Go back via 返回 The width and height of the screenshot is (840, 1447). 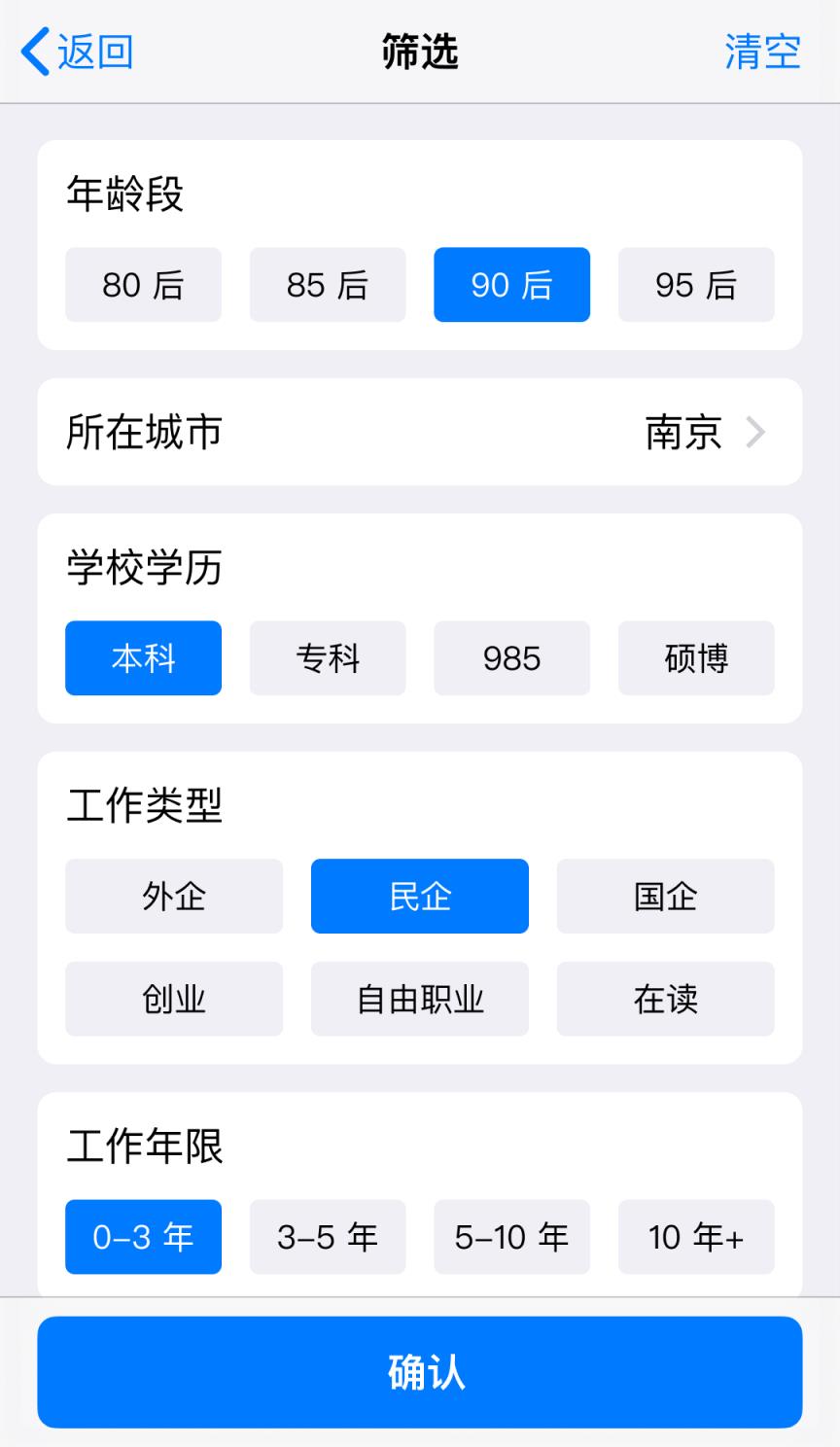(78, 52)
